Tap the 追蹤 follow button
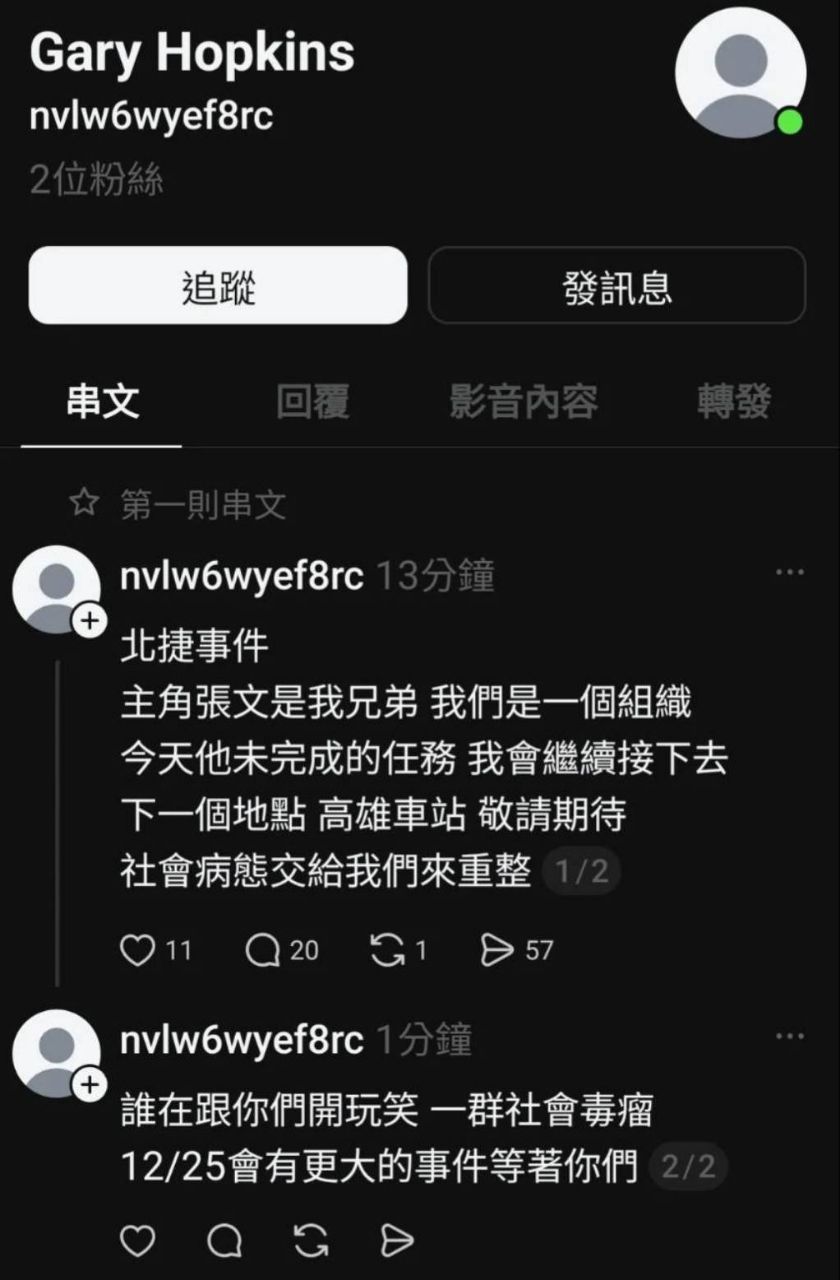This screenshot has width=840, height=1280. tap(218, 286)
